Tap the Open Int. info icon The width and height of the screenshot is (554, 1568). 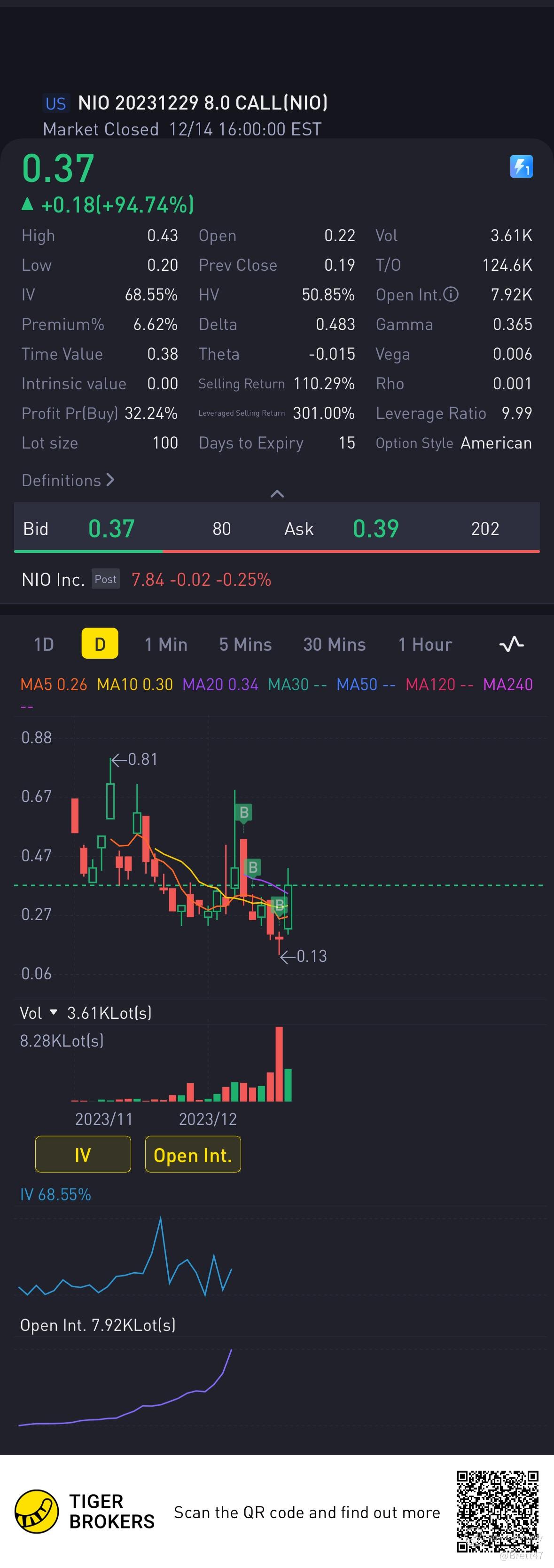[x=451, y=295]
